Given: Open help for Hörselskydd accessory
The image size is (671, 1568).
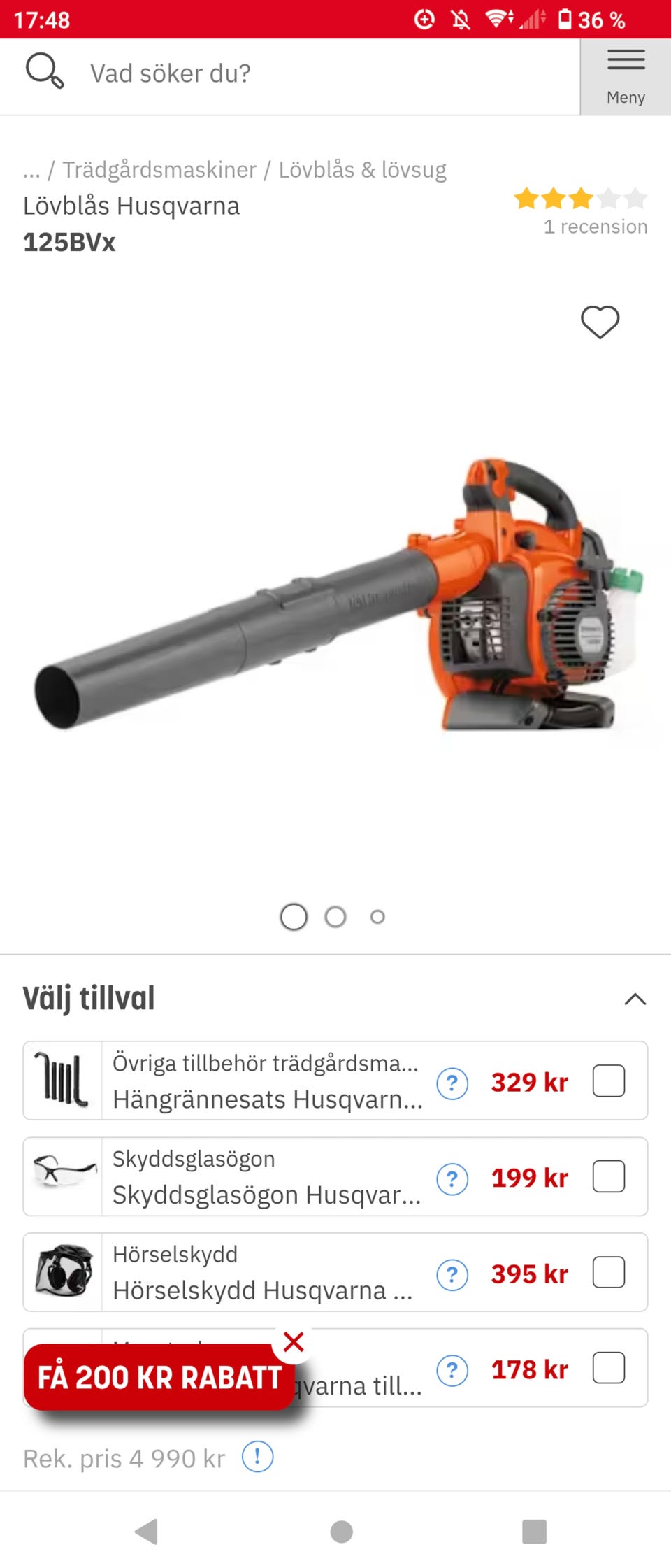Looking at the screenshot, I should click(452, 1275).
